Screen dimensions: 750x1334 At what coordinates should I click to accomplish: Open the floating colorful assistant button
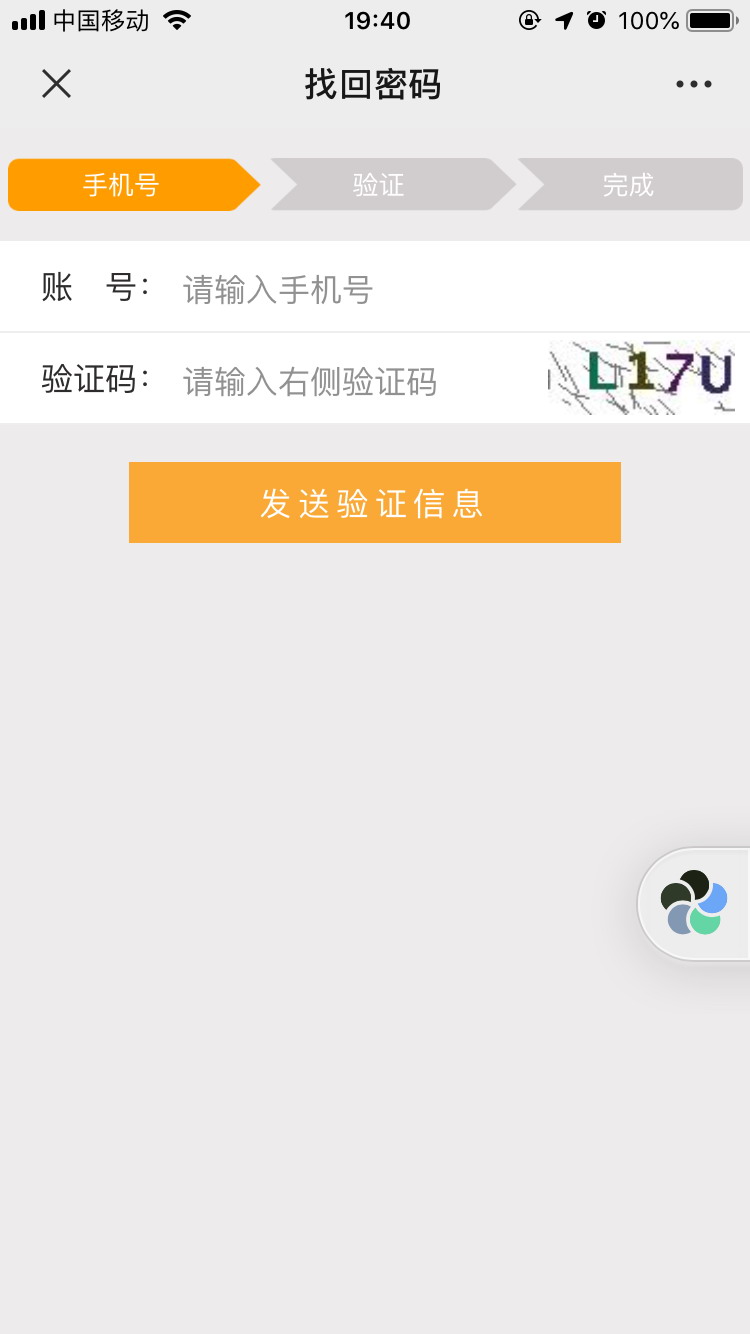(x=694, y=903)
